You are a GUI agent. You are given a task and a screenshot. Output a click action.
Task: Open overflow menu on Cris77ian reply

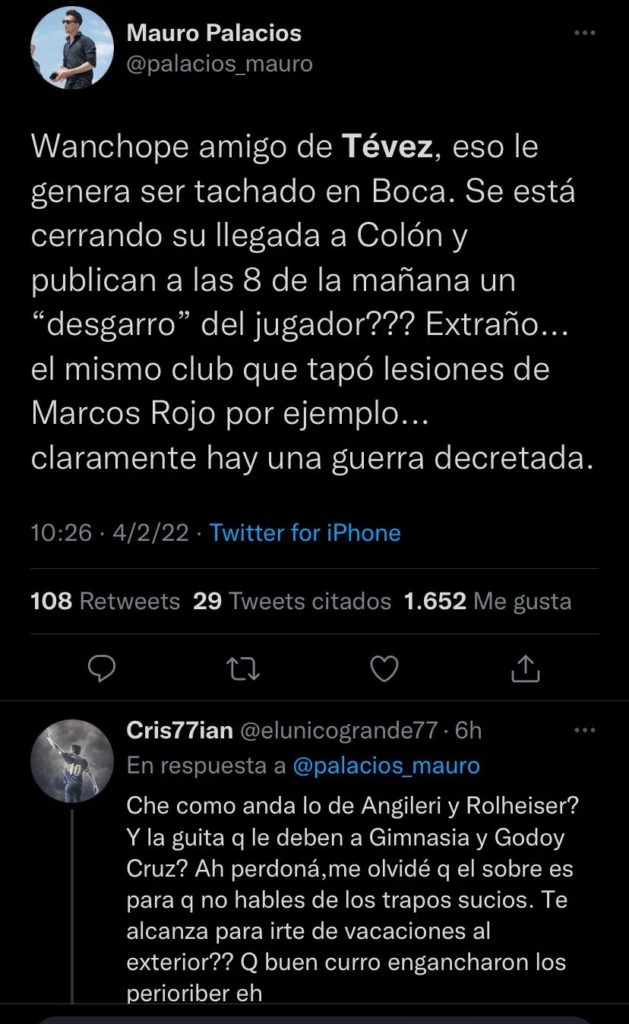[582, 731]
